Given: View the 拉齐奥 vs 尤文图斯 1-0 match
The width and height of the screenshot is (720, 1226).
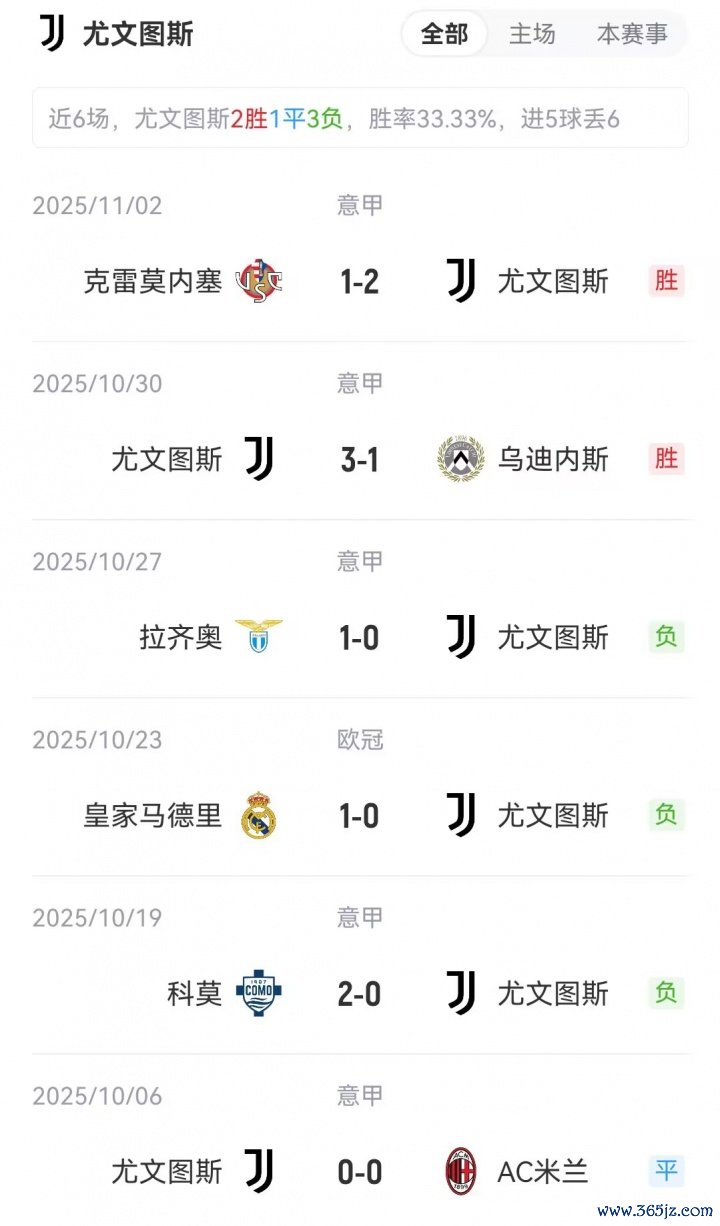Looking at the screenshot, I should tap(360, 638).
